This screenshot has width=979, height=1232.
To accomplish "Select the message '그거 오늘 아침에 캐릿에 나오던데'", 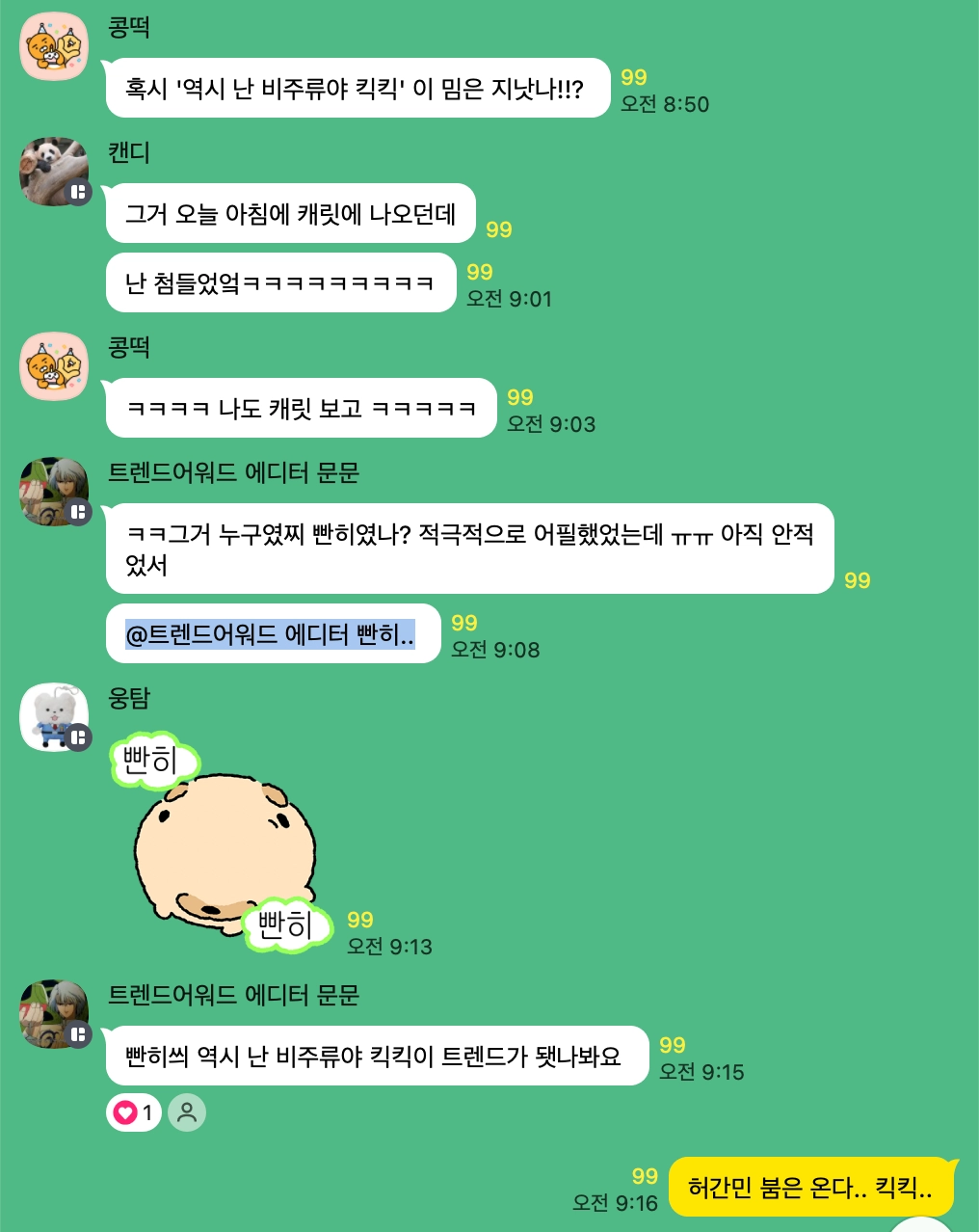I will [x=290, y=213].
